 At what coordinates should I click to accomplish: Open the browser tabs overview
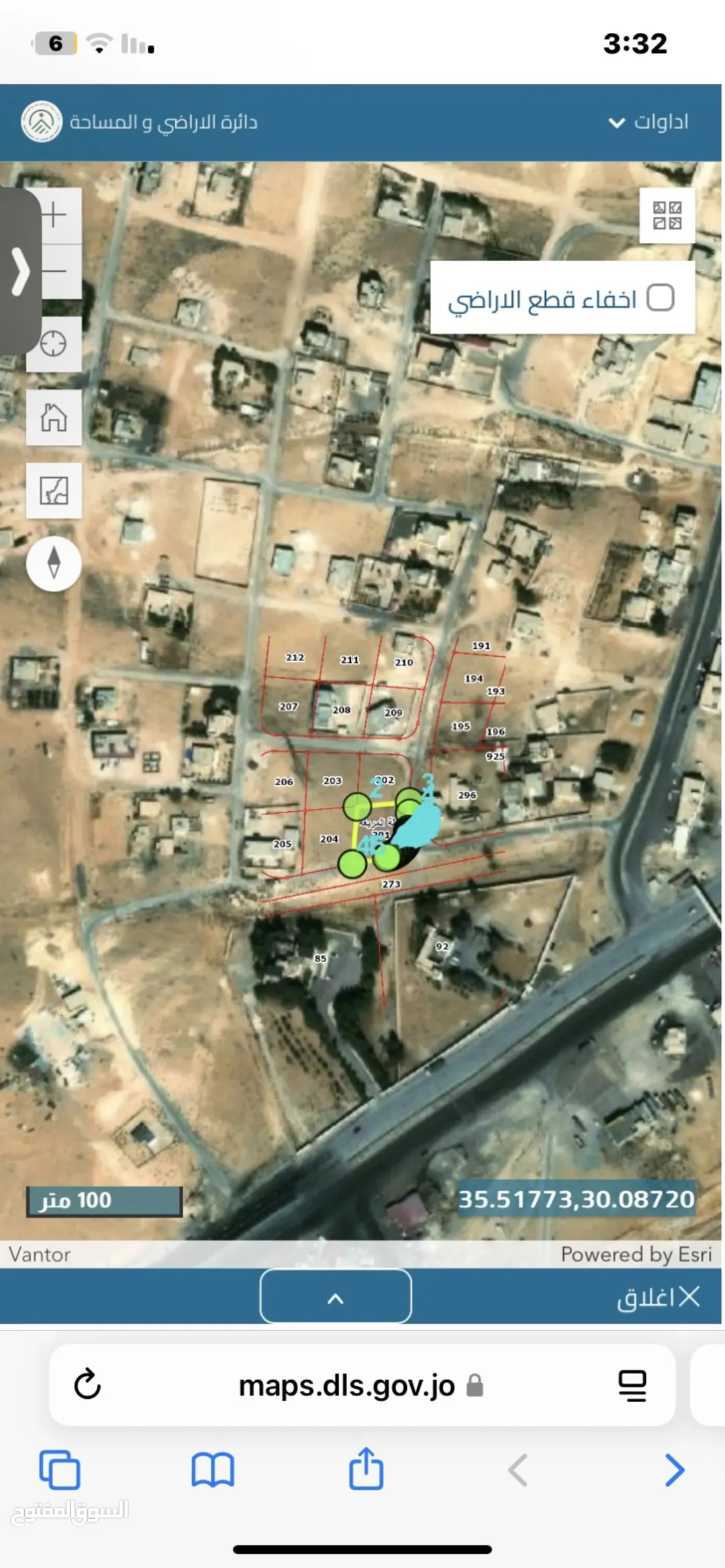60,1469
